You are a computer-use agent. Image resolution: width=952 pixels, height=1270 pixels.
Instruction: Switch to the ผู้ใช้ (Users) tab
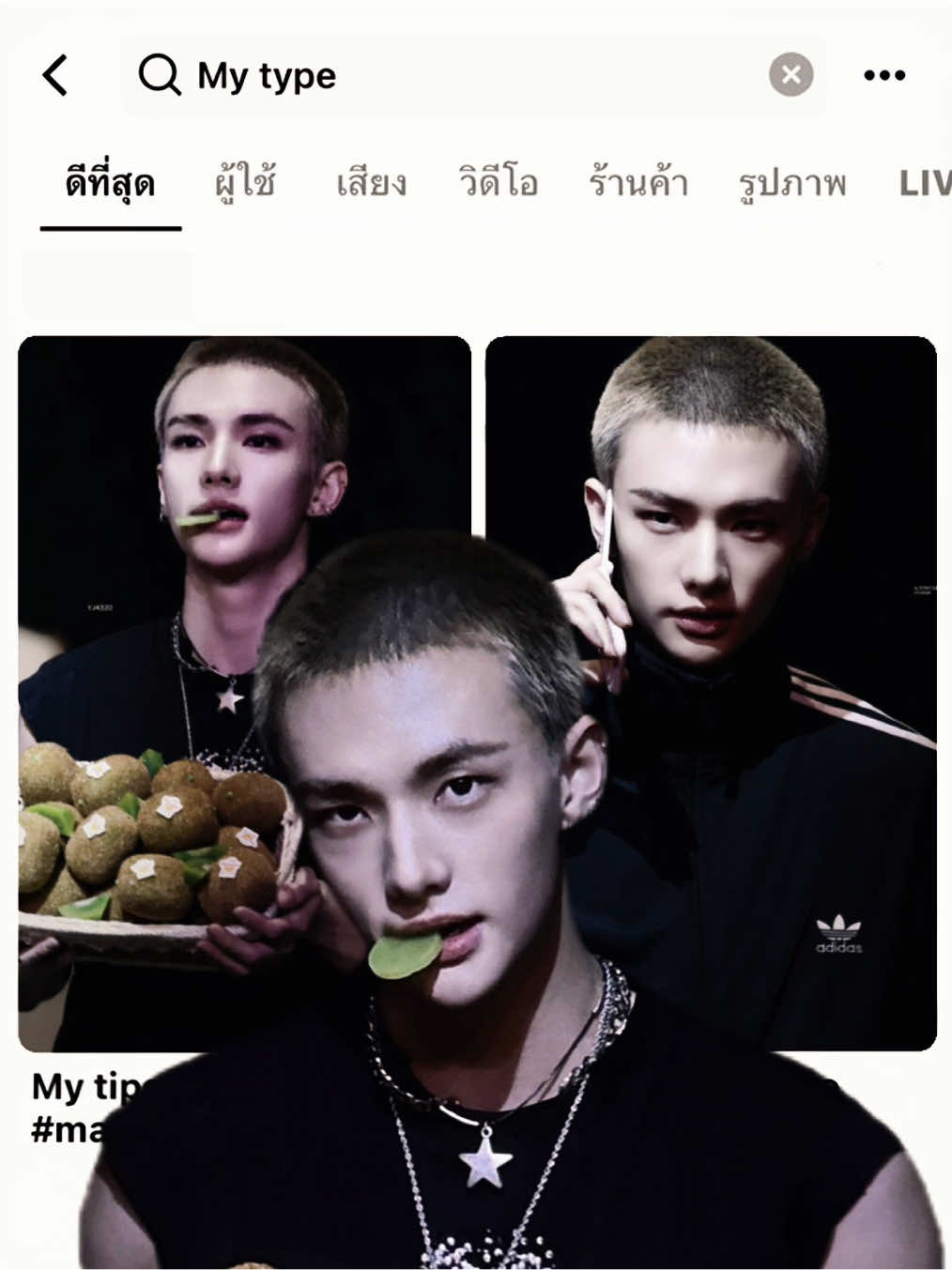coord(245,184)
